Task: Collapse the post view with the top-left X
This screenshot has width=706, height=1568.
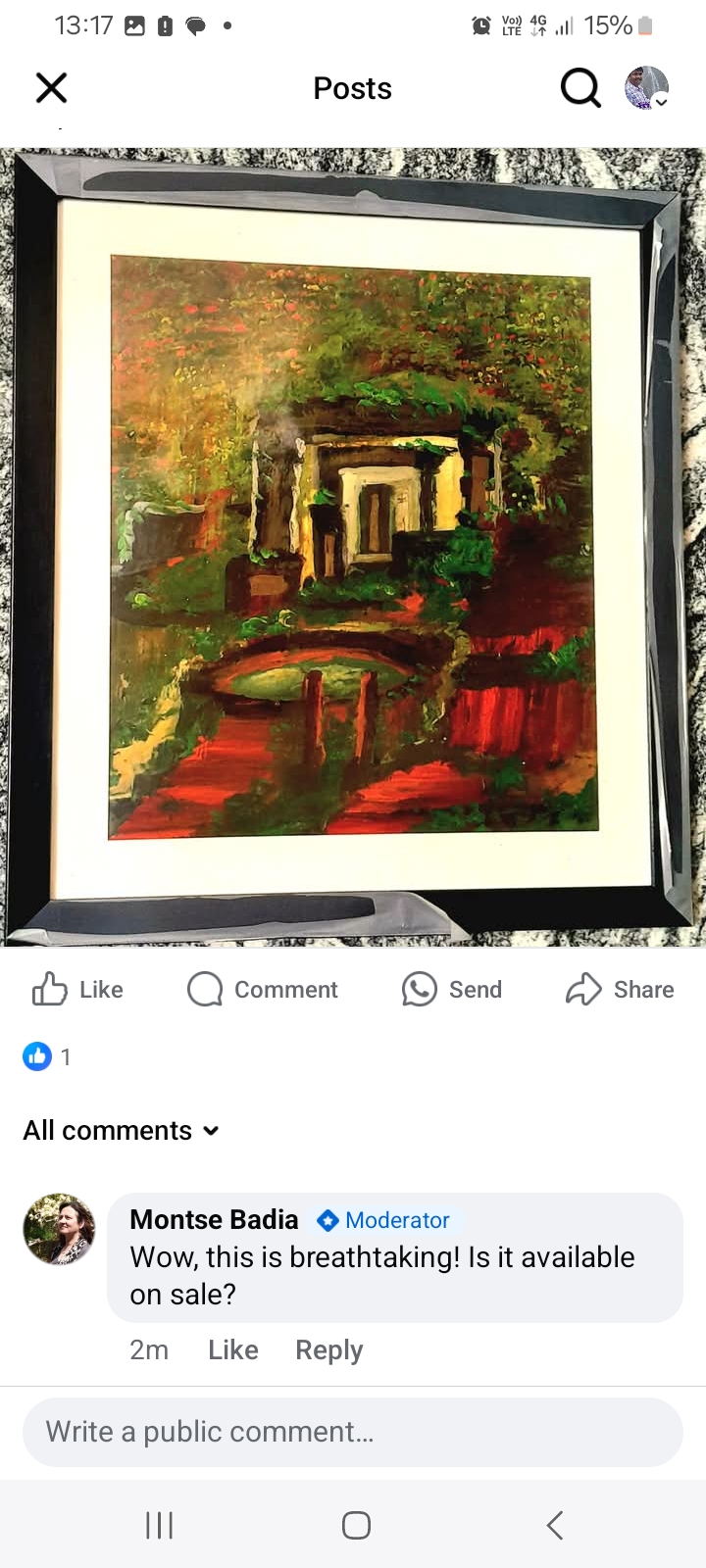Action: [51, 87]
